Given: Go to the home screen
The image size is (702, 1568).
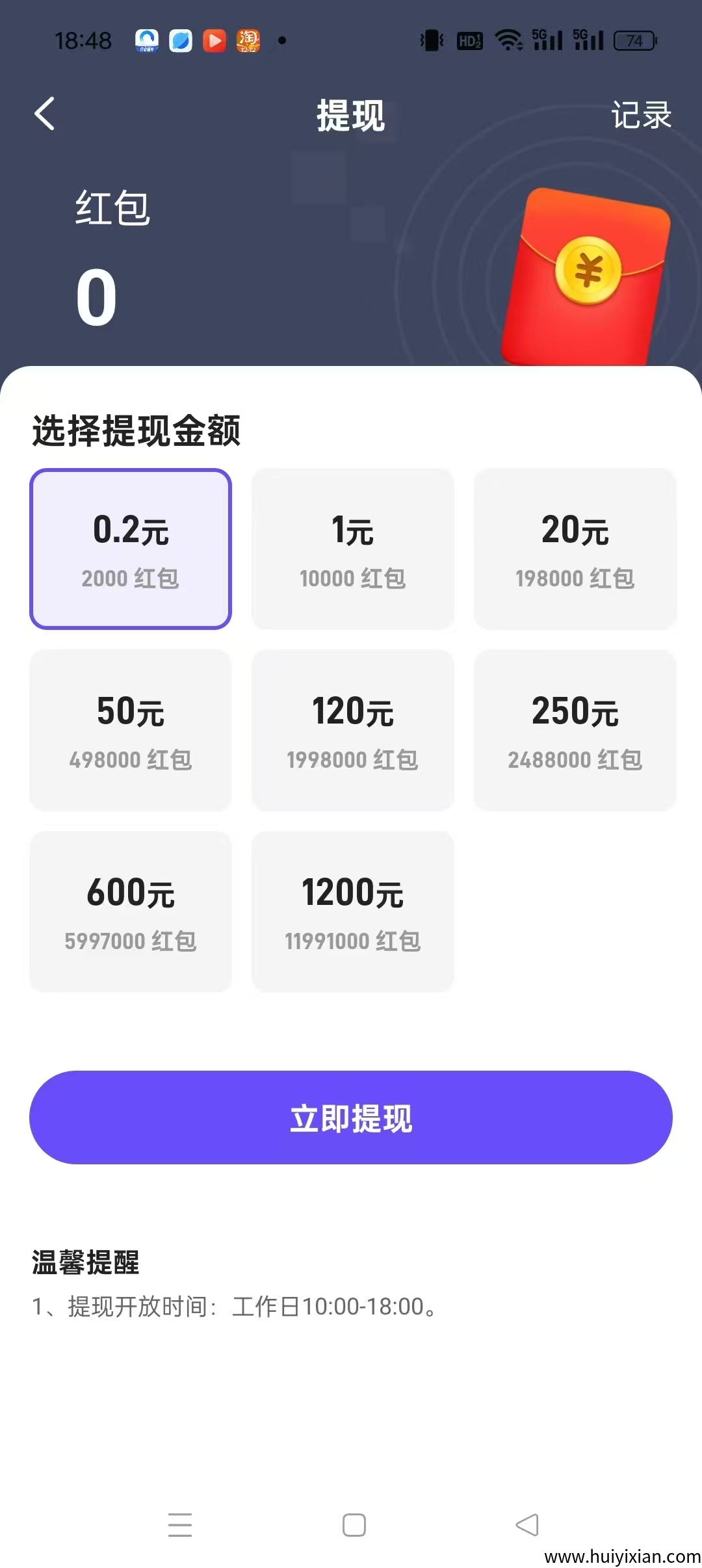Looking at the screenshot, I should point(354,1525).
